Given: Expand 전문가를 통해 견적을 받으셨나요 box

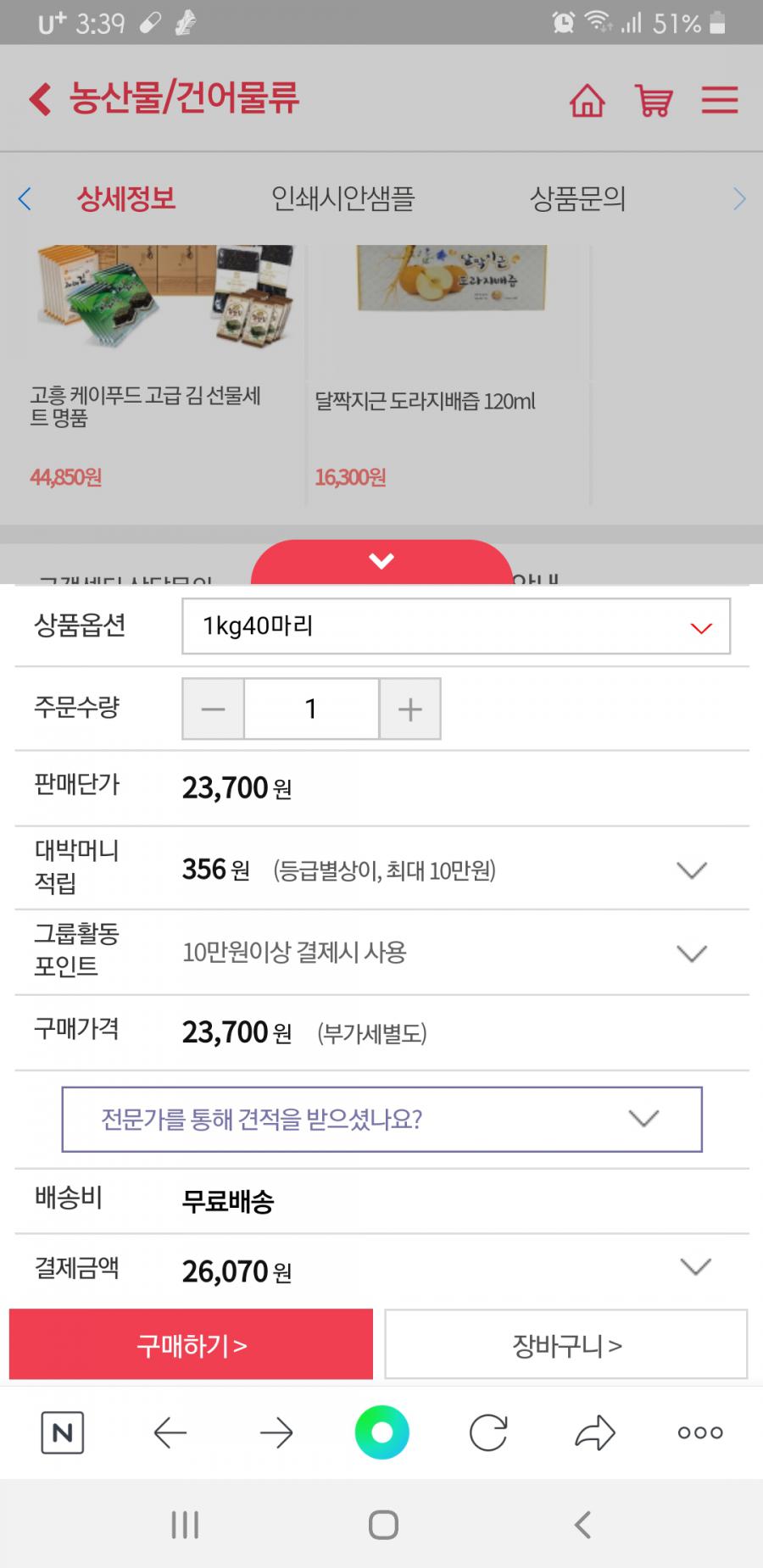Looking at the screenshot, I should [x=381, y=1120].
